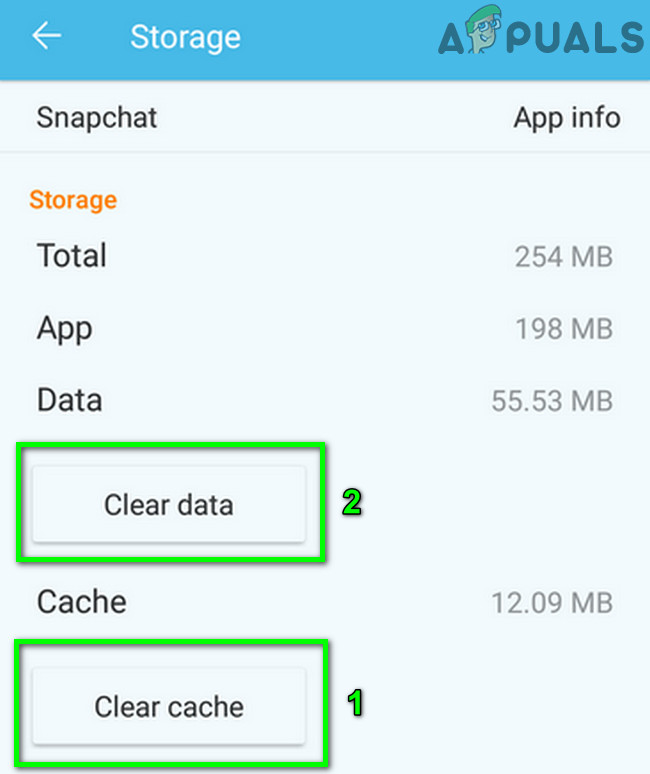Go back from the Storage screen

pos(46,37)
